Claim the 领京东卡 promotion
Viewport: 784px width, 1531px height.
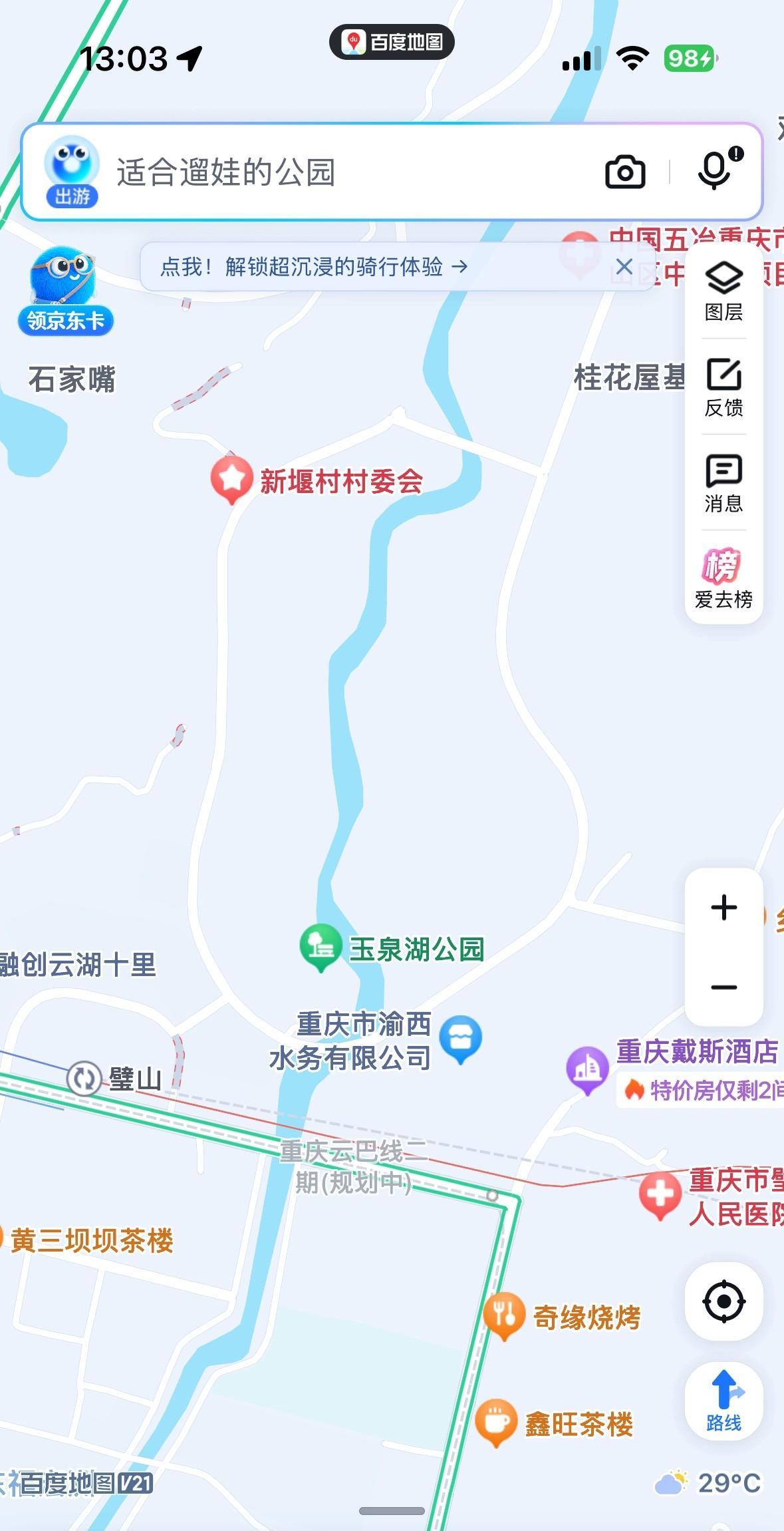[x=65, y=290]
